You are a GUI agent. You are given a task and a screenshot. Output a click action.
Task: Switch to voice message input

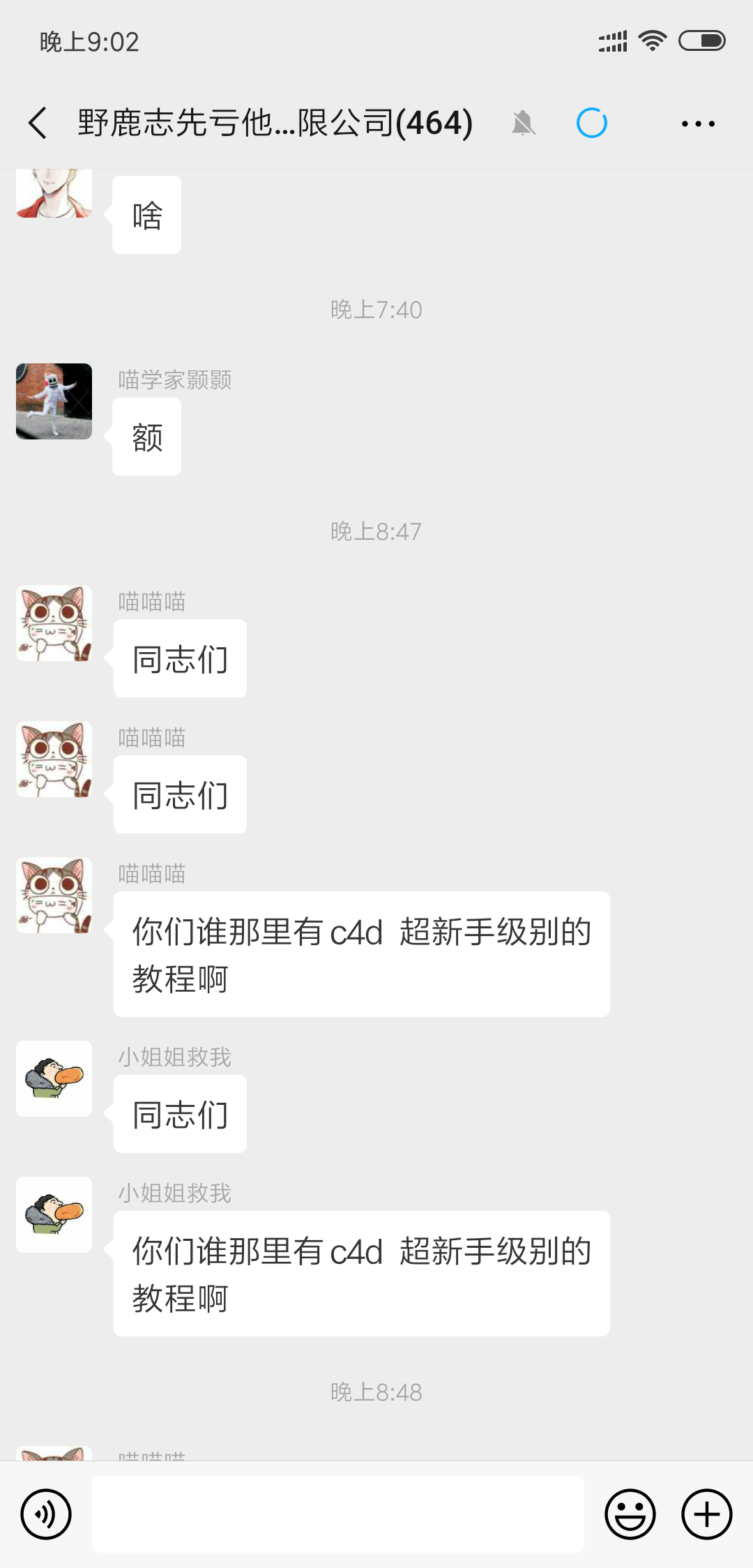pos(46,1514)
